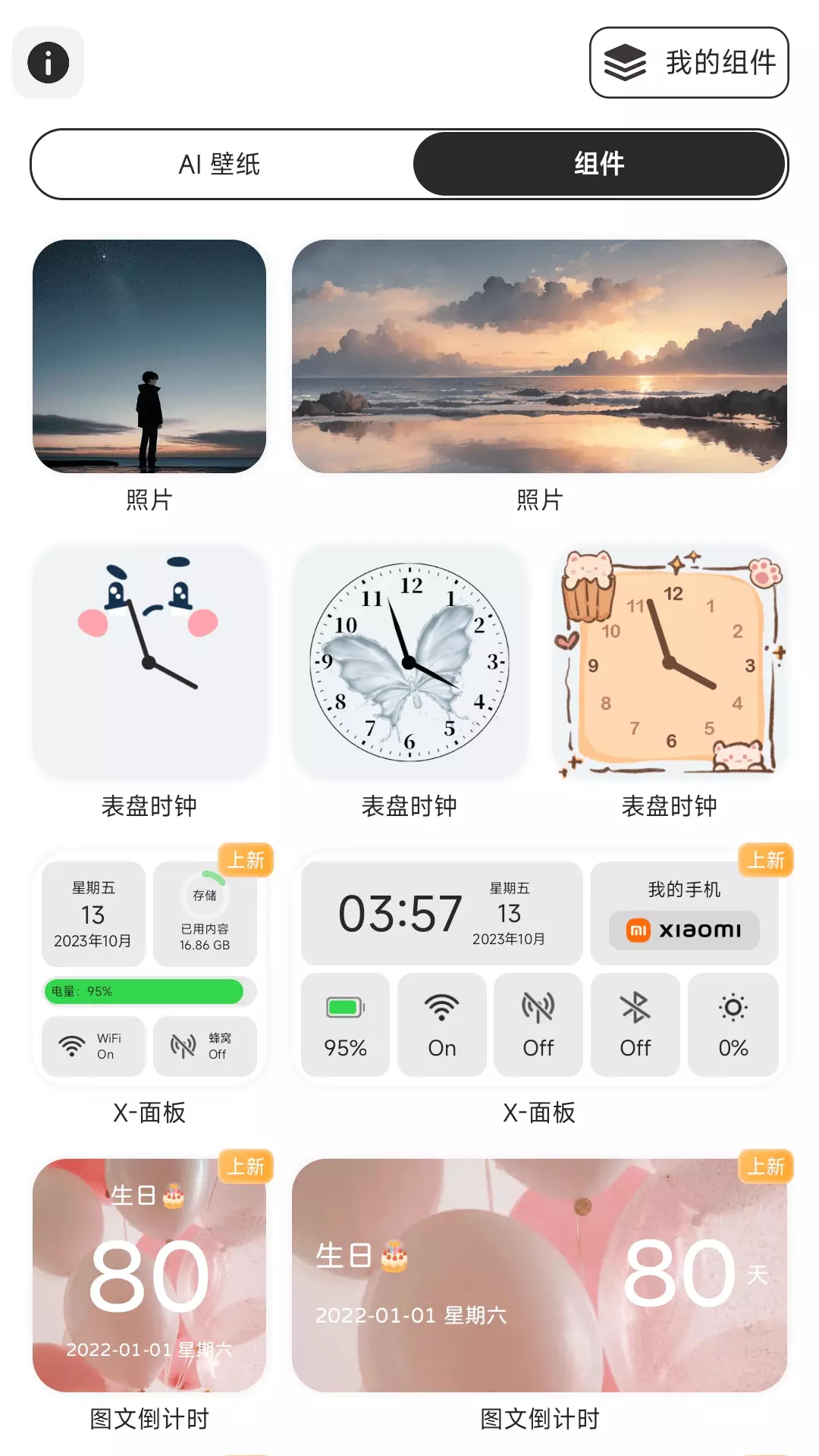Open the small X-面板 widget
Image resolution: width=819 pixels, height=1456 pixels.
point(149,968)
